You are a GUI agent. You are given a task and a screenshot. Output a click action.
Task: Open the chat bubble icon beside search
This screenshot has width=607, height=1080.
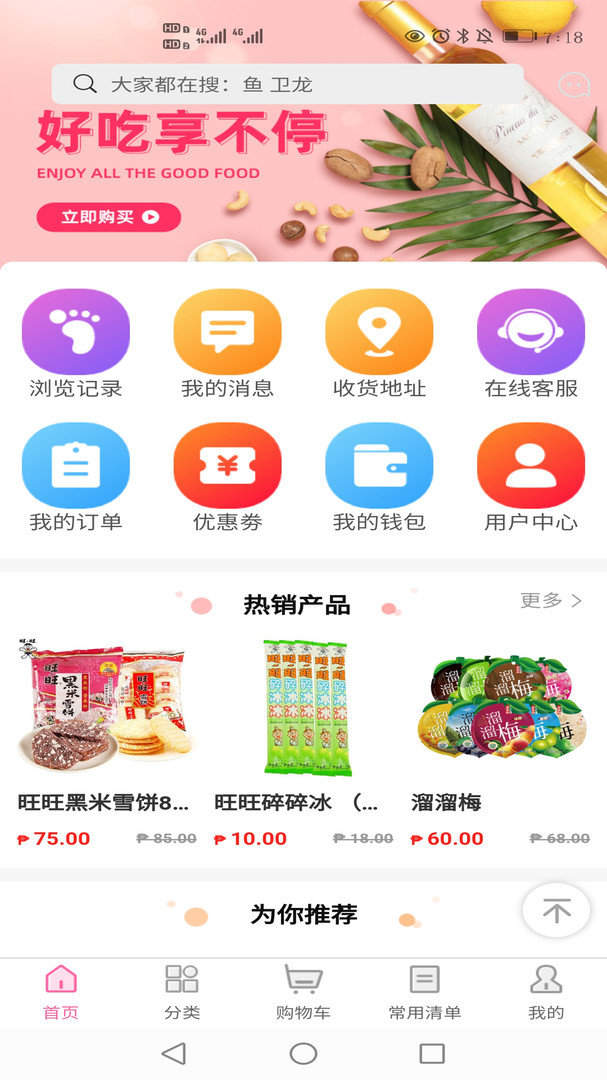tap(573, 85)
